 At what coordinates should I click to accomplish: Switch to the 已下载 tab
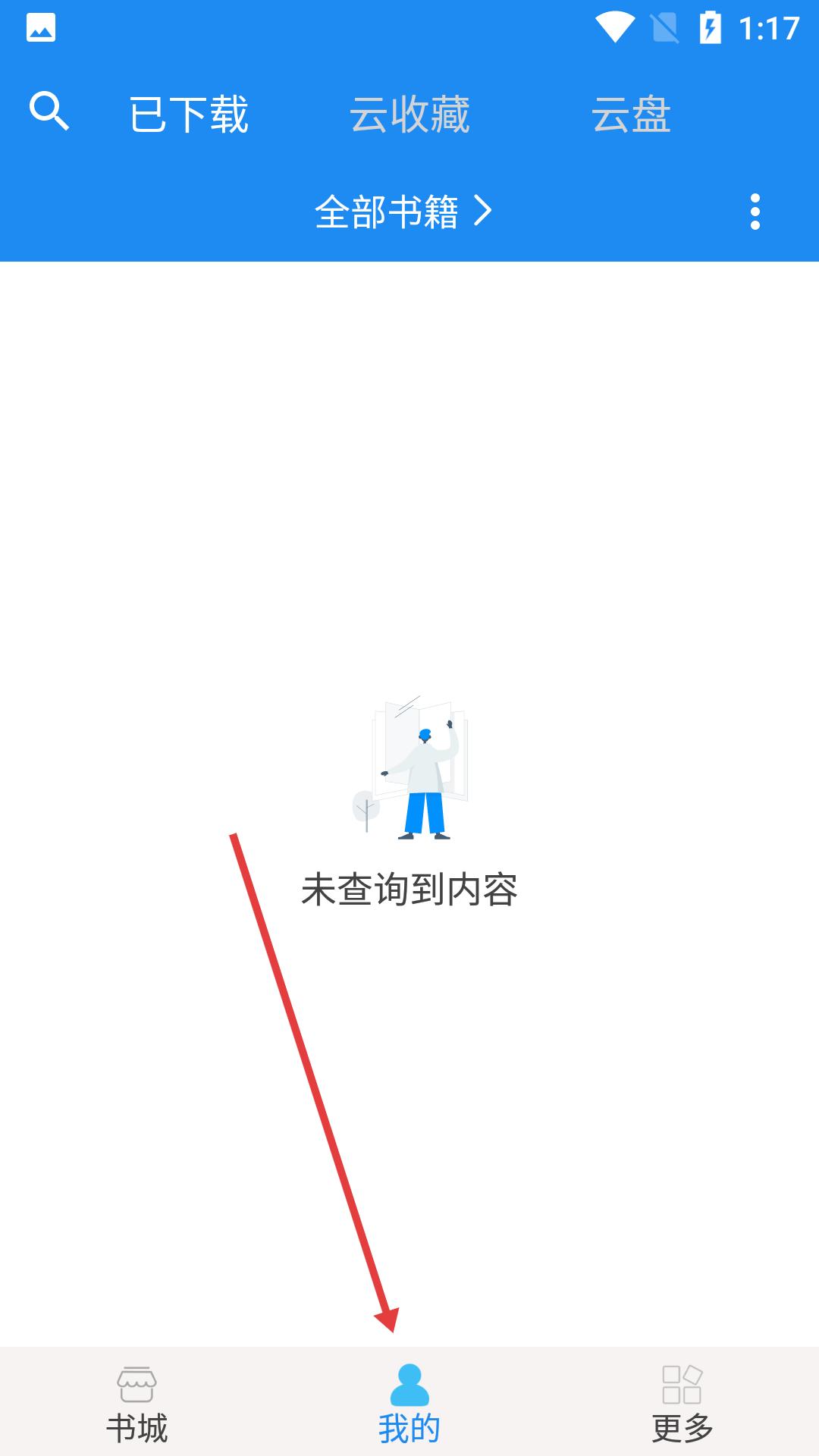tap(189, 115)
